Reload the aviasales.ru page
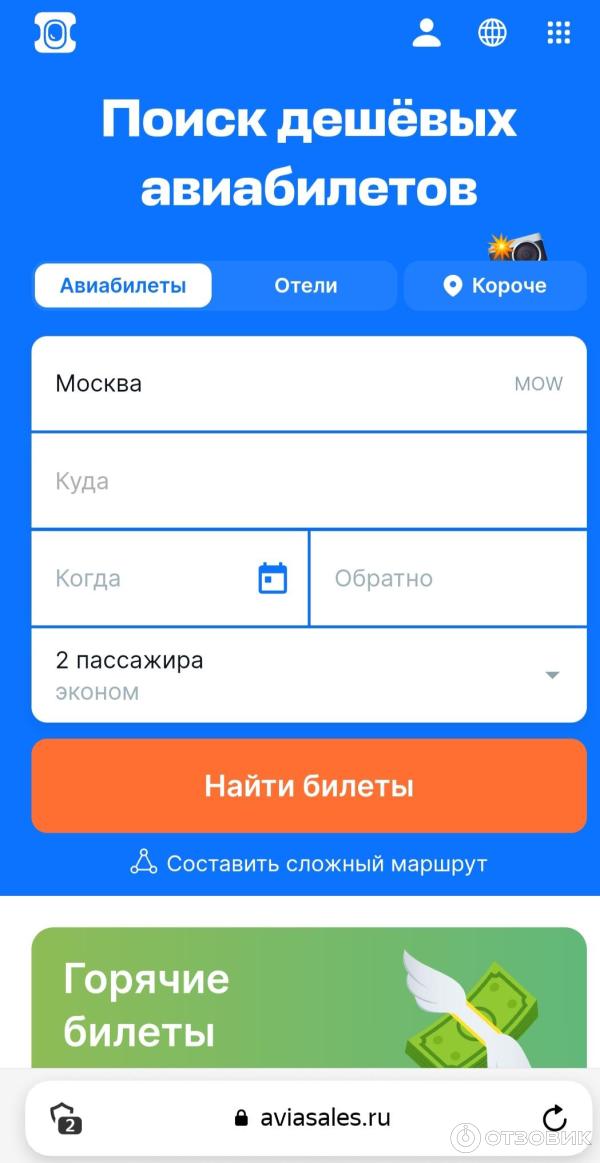 [553, 1118]
